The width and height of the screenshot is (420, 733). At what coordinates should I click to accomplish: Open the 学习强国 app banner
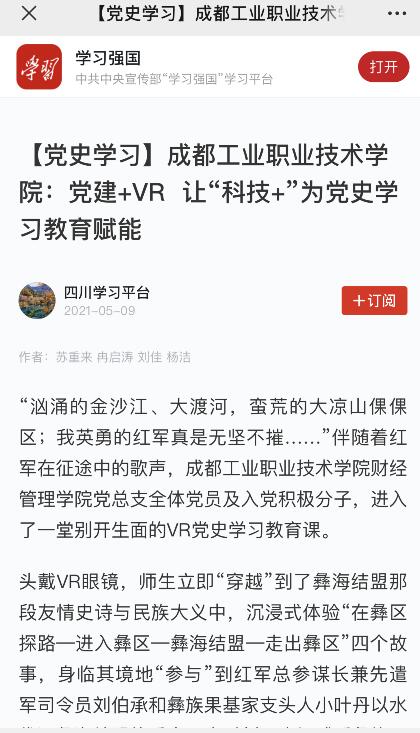[210, 67]
